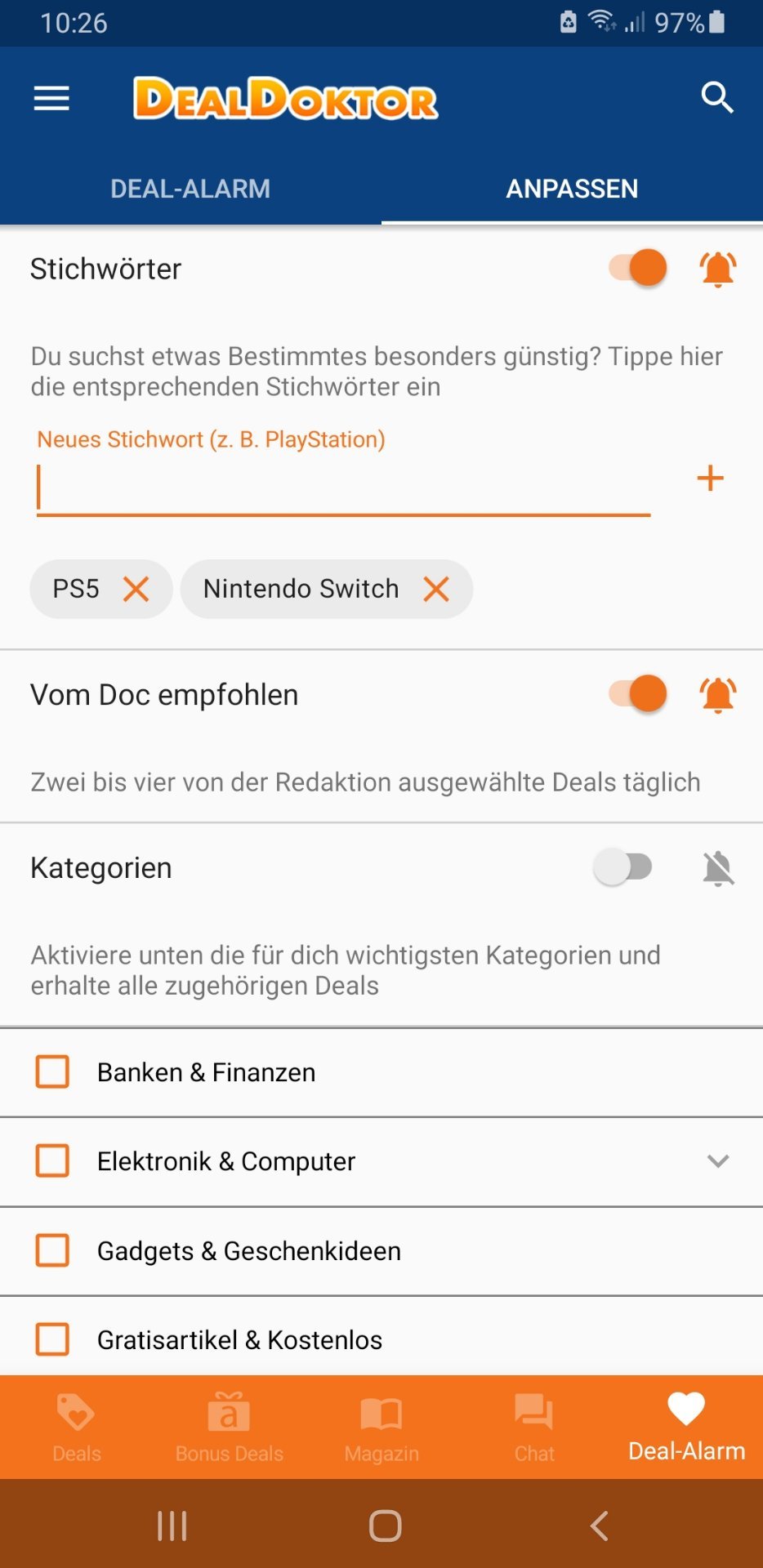763x1568 pixels.
Task: Go to the Bonus Deals tab
Action: [x=229, y=1427]
